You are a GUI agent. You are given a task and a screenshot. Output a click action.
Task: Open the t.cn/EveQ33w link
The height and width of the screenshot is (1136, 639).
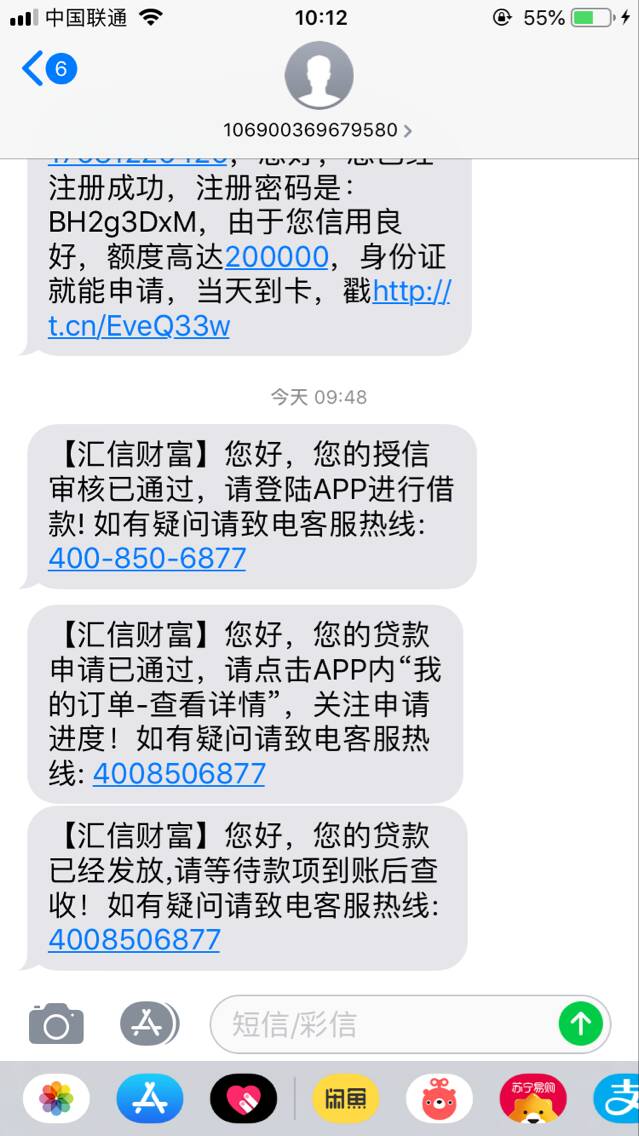(249, 309)
